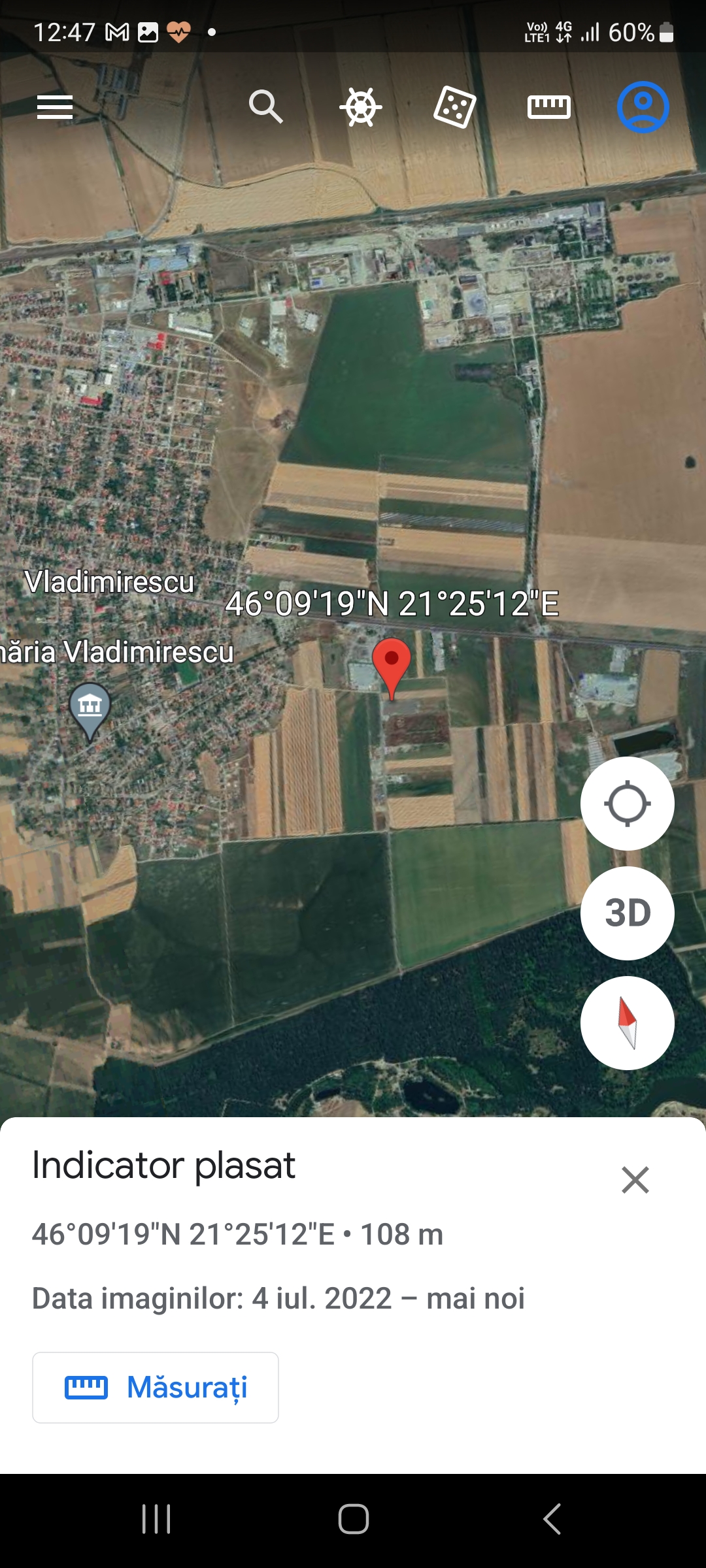Switch to 3D view
706x1568 pixels.
tap(628, 913)
